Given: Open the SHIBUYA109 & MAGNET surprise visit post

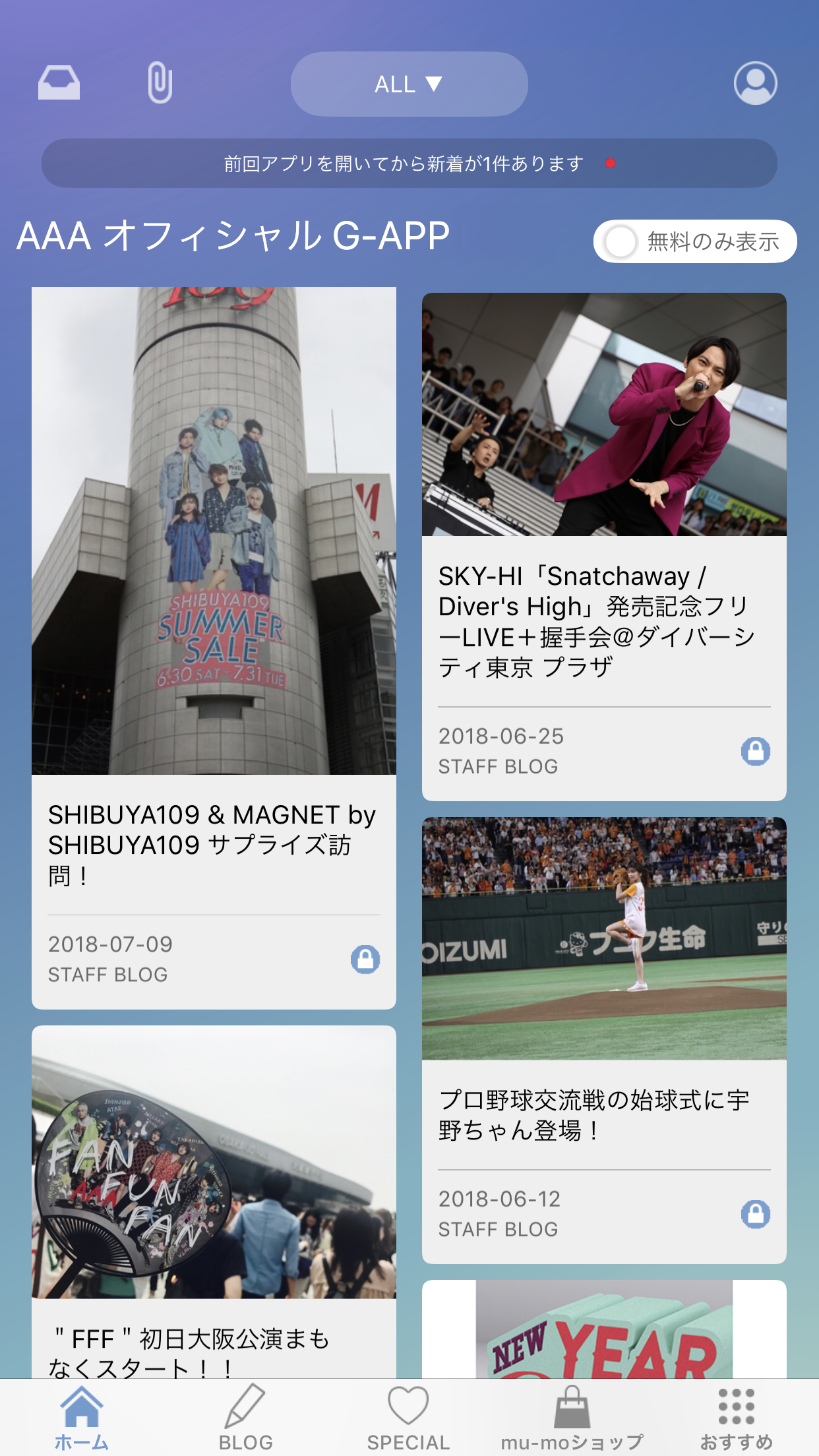Looking at the screenshot, I should (214, 648).
